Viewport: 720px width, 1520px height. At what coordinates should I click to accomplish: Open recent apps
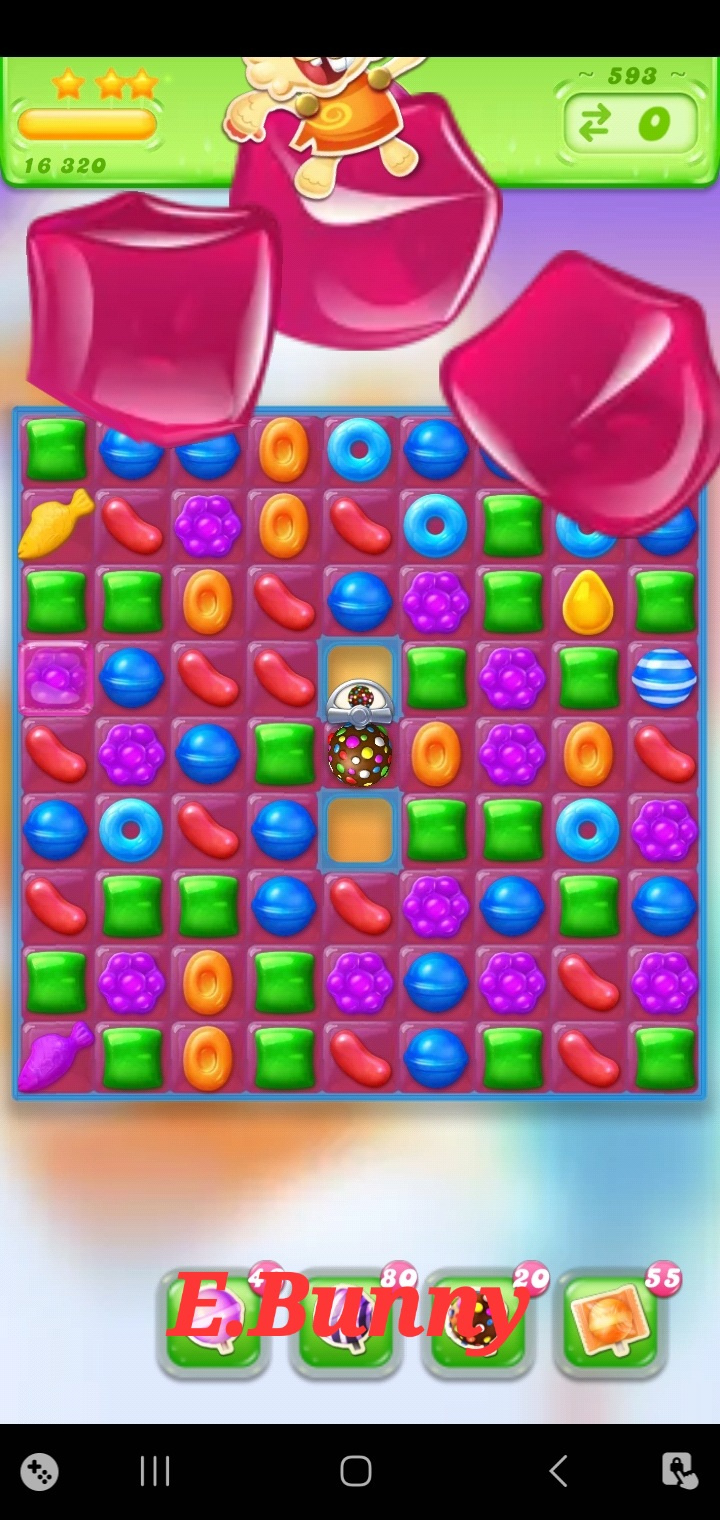click(x=155, y=1471)
